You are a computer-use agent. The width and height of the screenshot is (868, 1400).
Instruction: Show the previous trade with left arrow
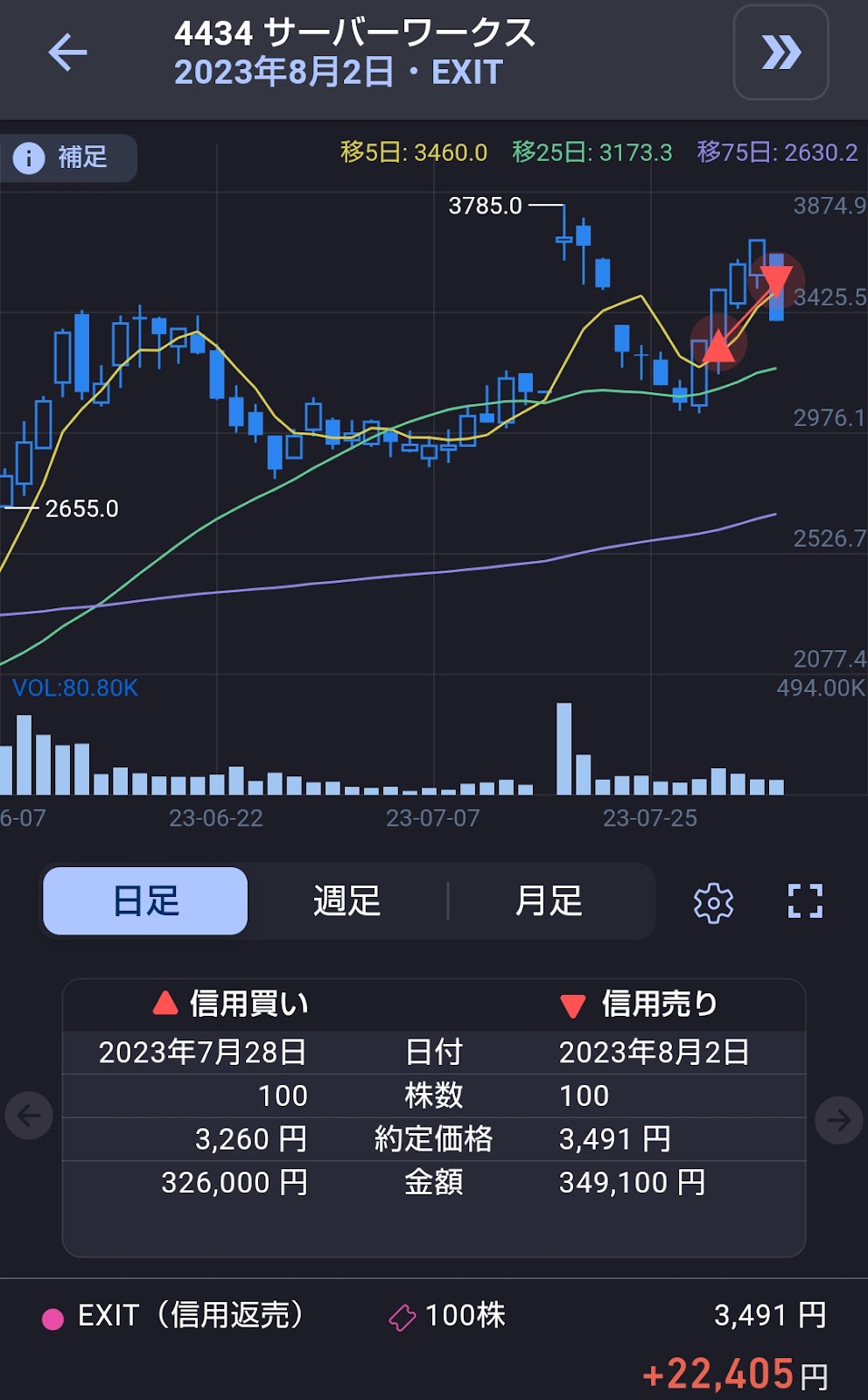[x=29, y=1116]
